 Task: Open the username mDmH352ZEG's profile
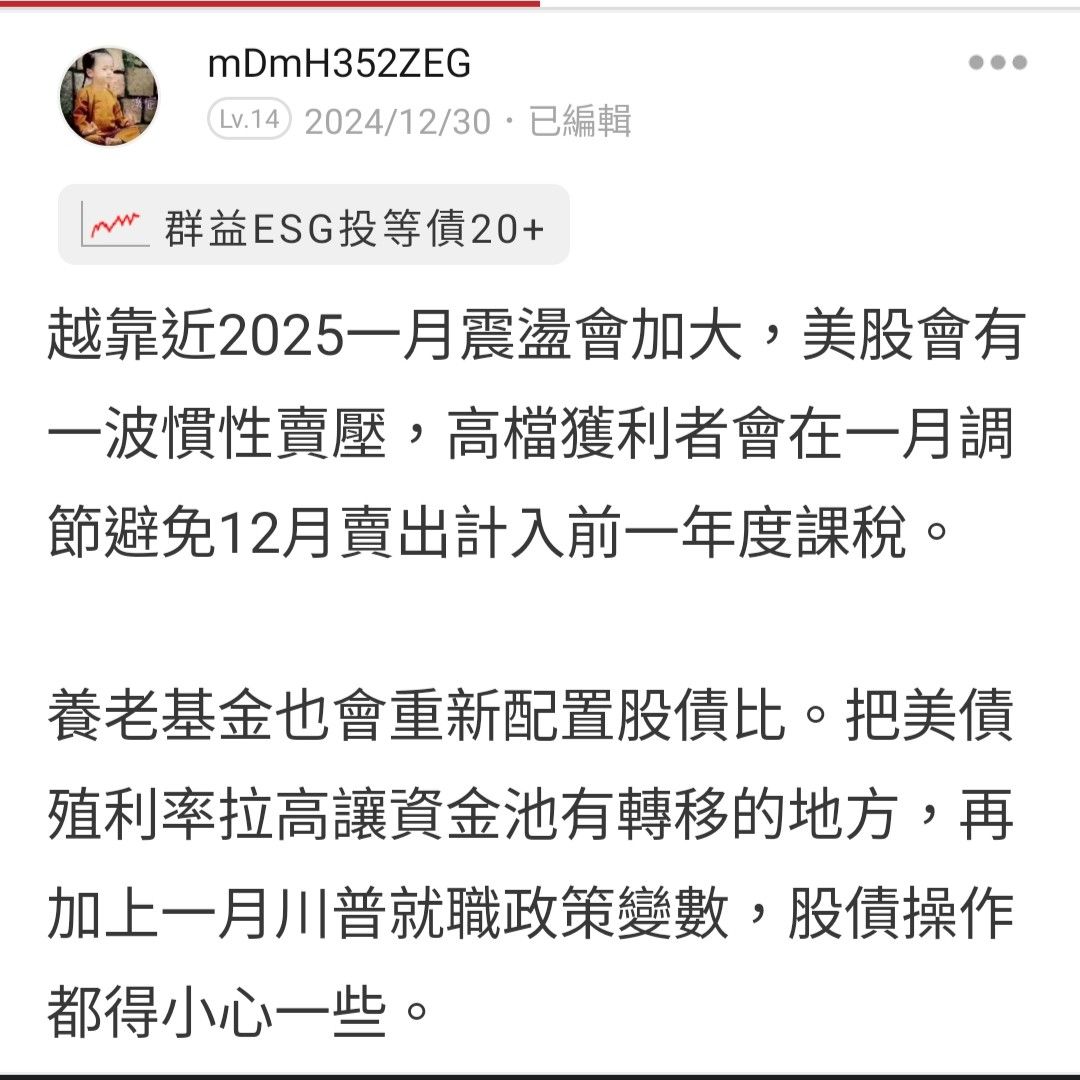tap(339, 64)
